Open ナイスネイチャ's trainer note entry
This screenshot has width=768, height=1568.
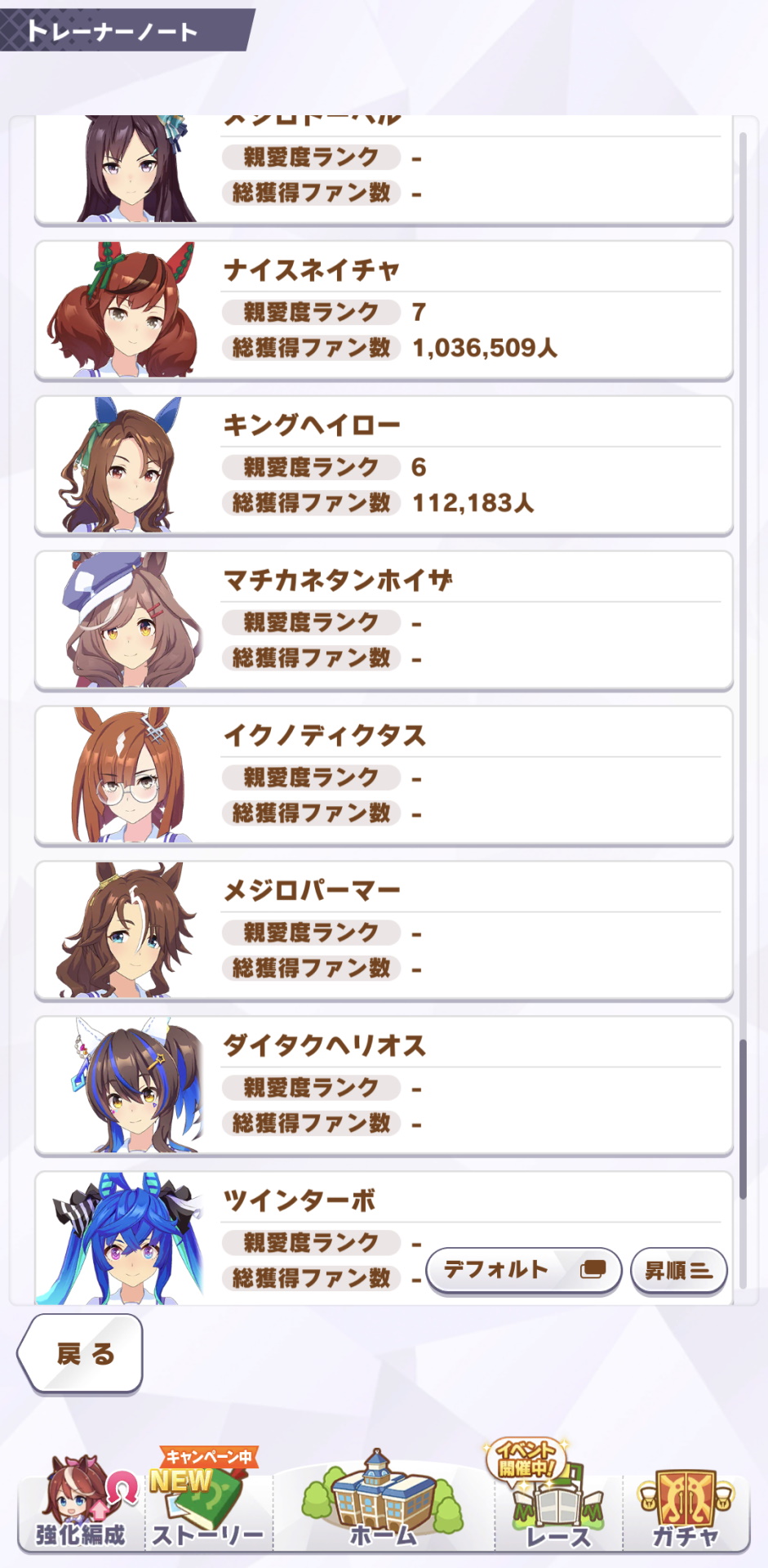[x=384, y=309]
